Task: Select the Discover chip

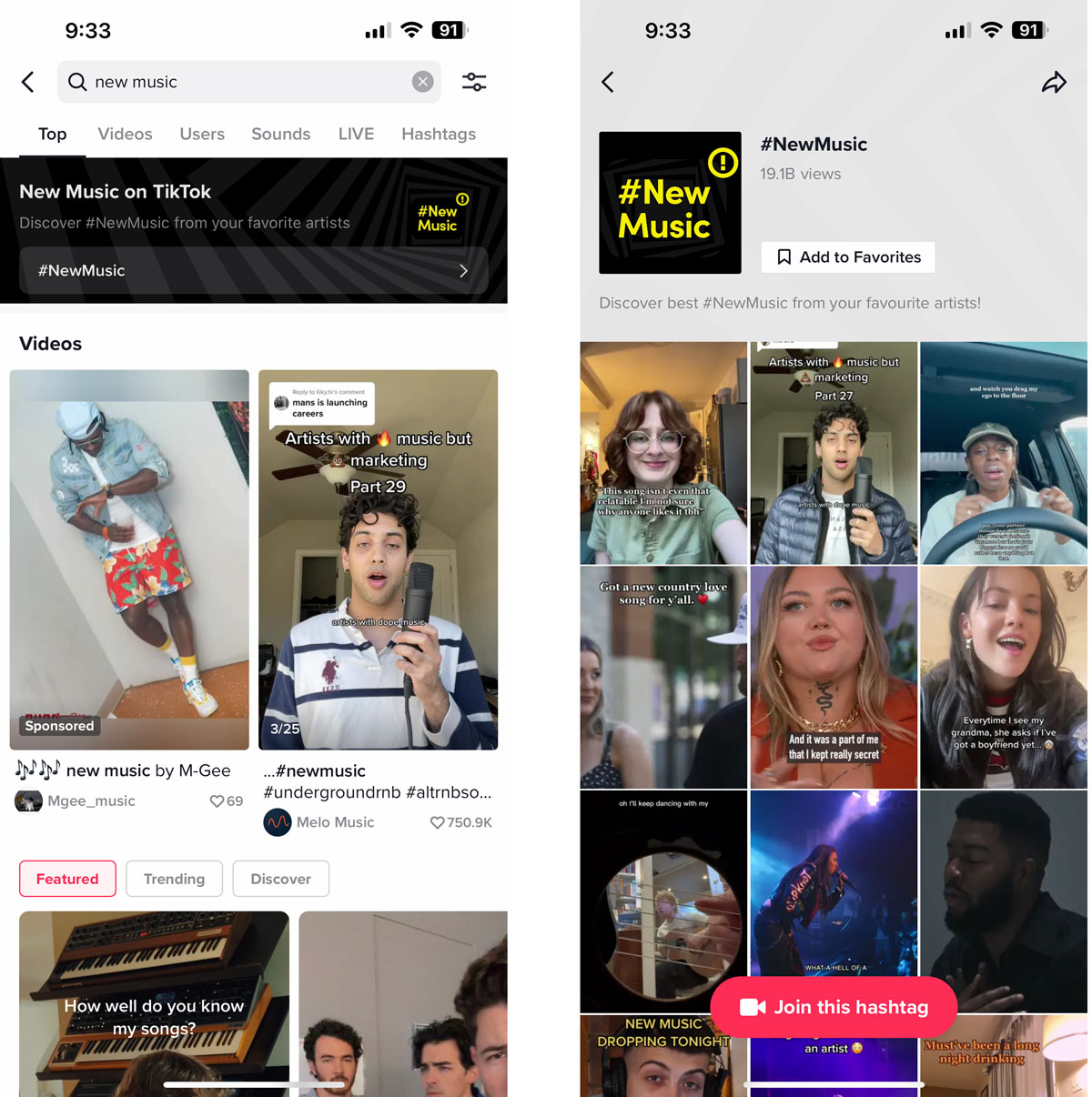Action: (280, 879)
